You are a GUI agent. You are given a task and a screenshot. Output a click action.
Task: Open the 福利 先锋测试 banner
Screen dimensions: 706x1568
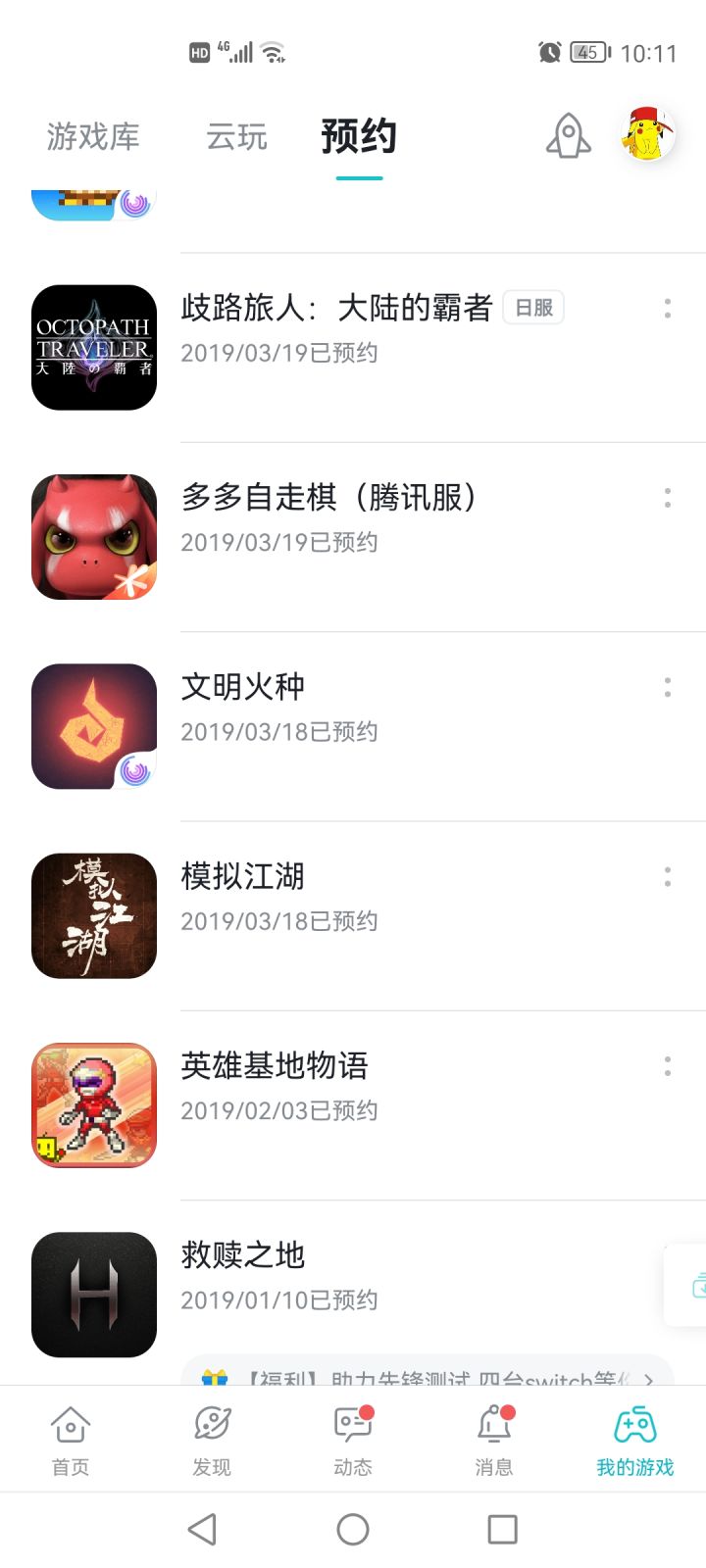(427, 1373)
